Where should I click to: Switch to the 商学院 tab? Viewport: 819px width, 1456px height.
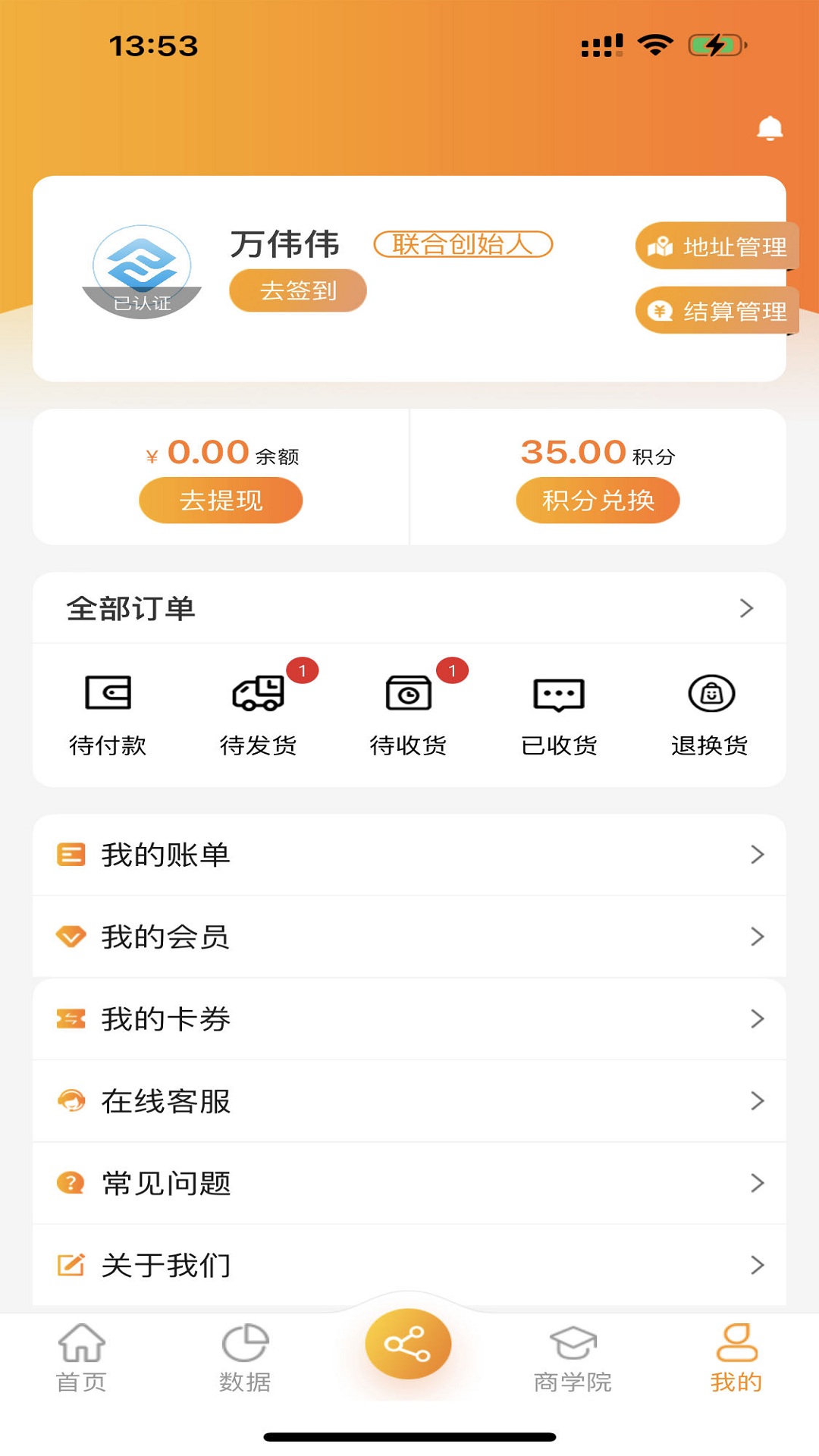click(x=573, y=1357)
